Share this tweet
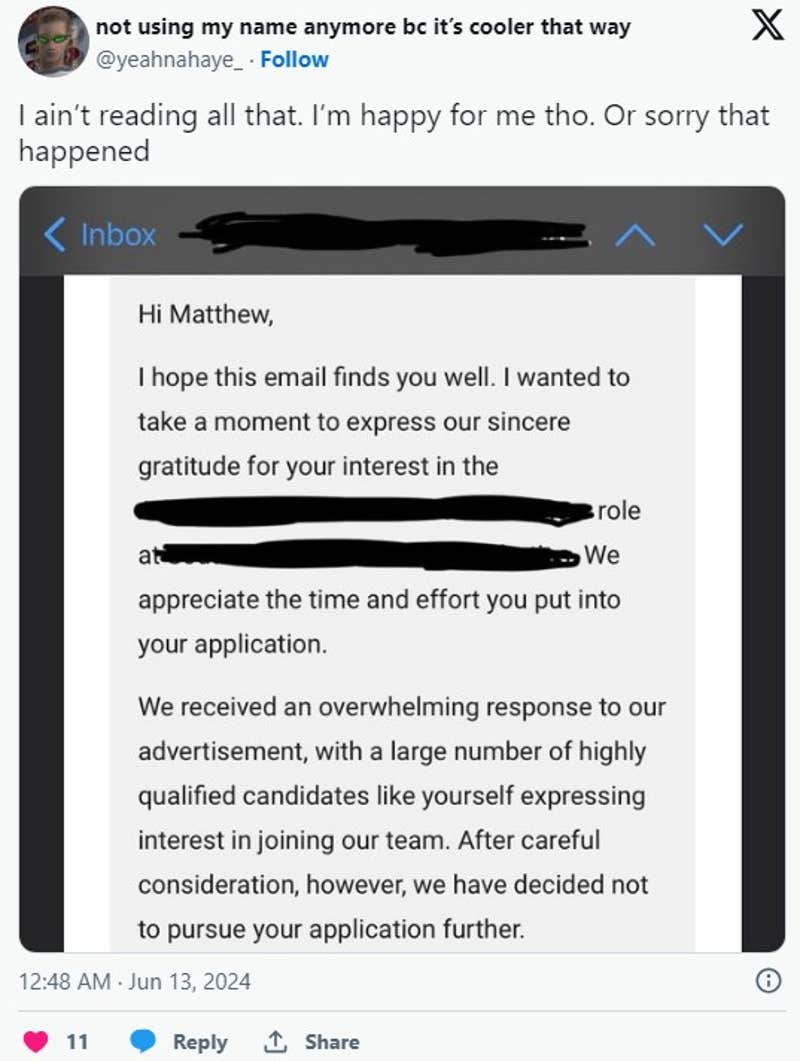Image resolution: width=800 pixels, height=1061 pixels. 311,1041
